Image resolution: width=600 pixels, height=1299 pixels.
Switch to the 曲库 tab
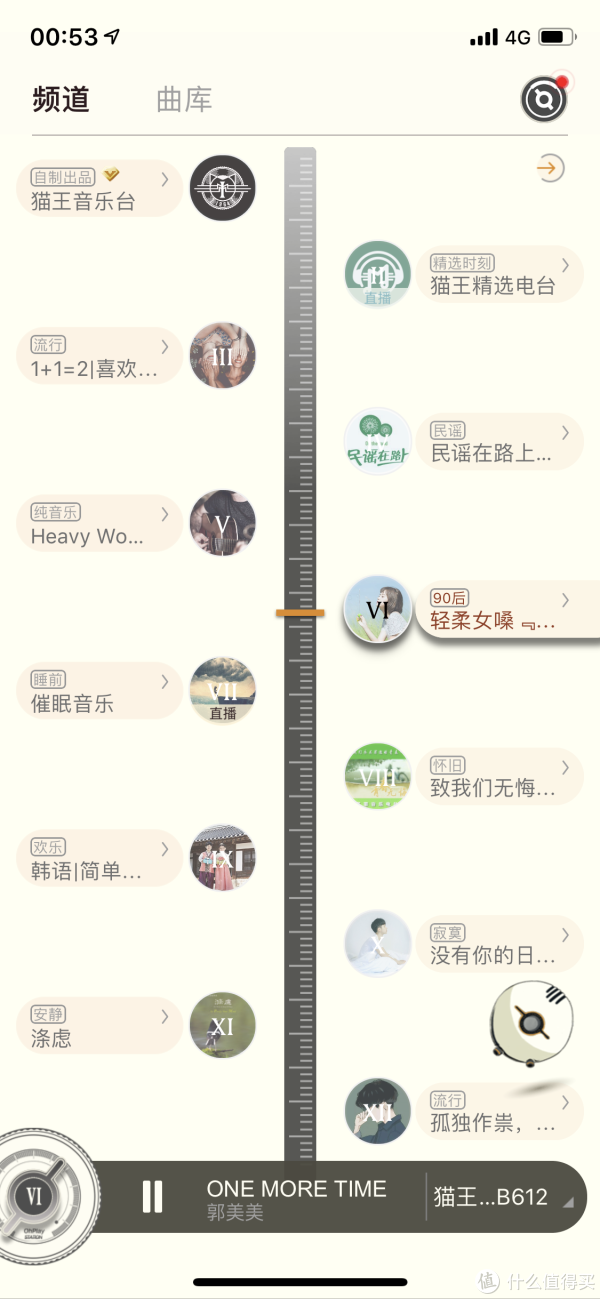point(184,100)
